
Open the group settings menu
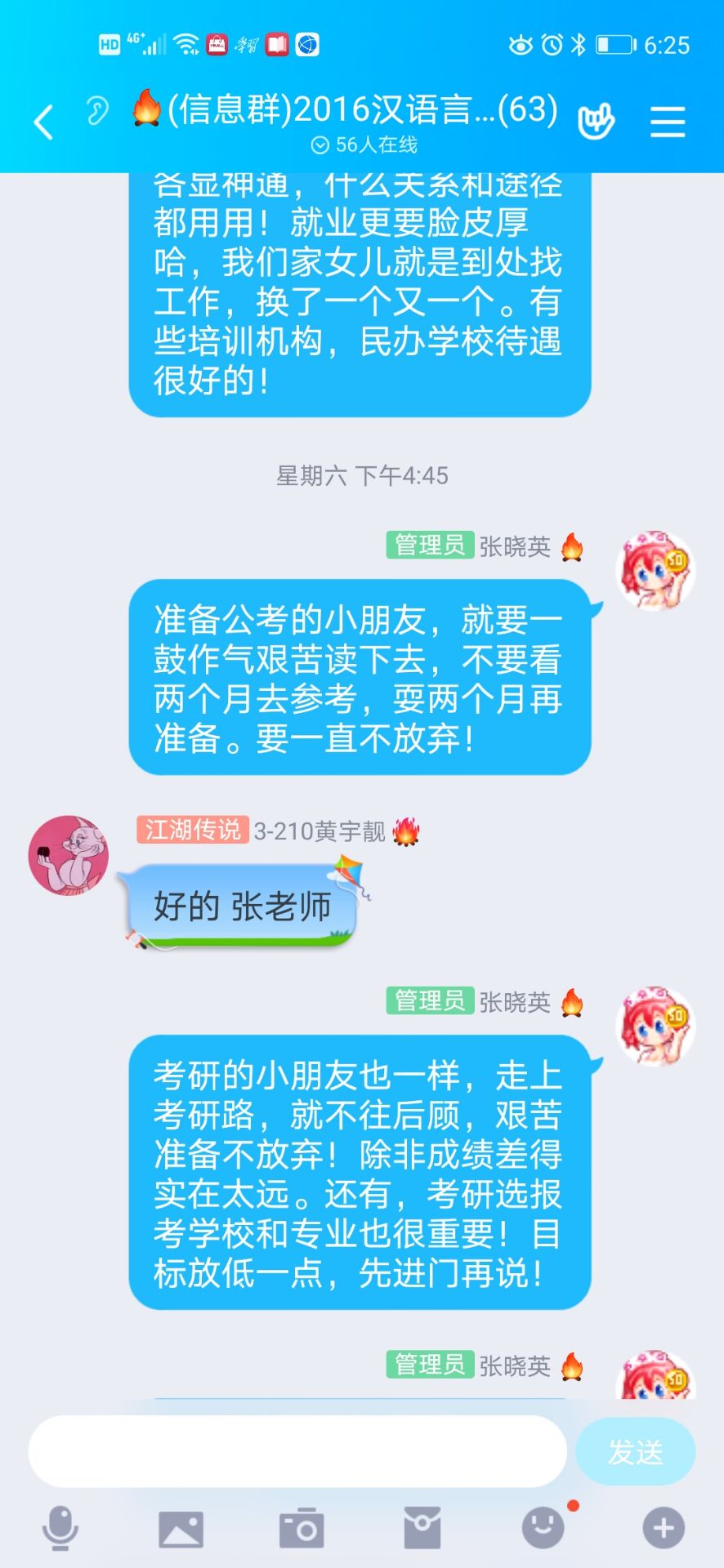click(x=667, y=122)
